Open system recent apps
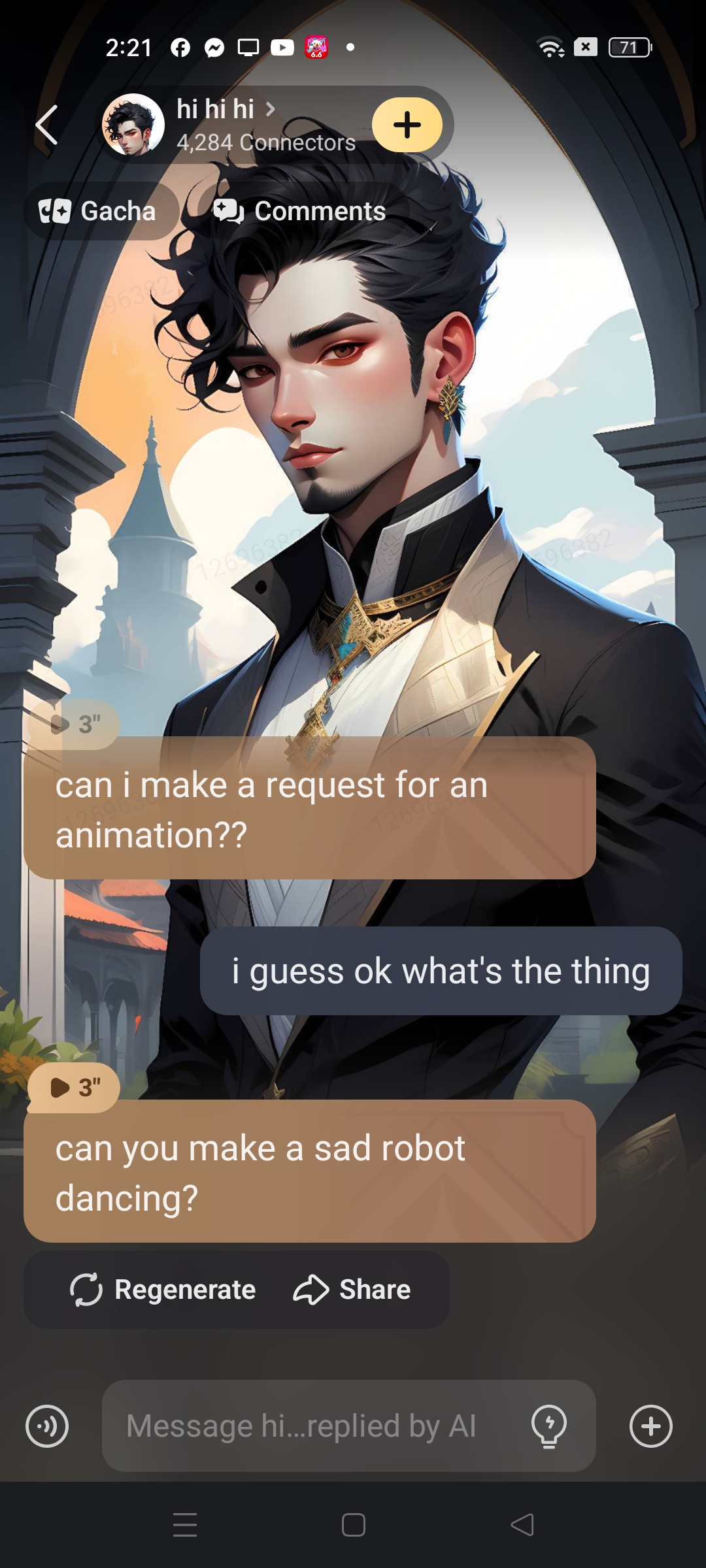Image resolution: width=706 pixels, height=1568 pixels. pos(185,1525)
